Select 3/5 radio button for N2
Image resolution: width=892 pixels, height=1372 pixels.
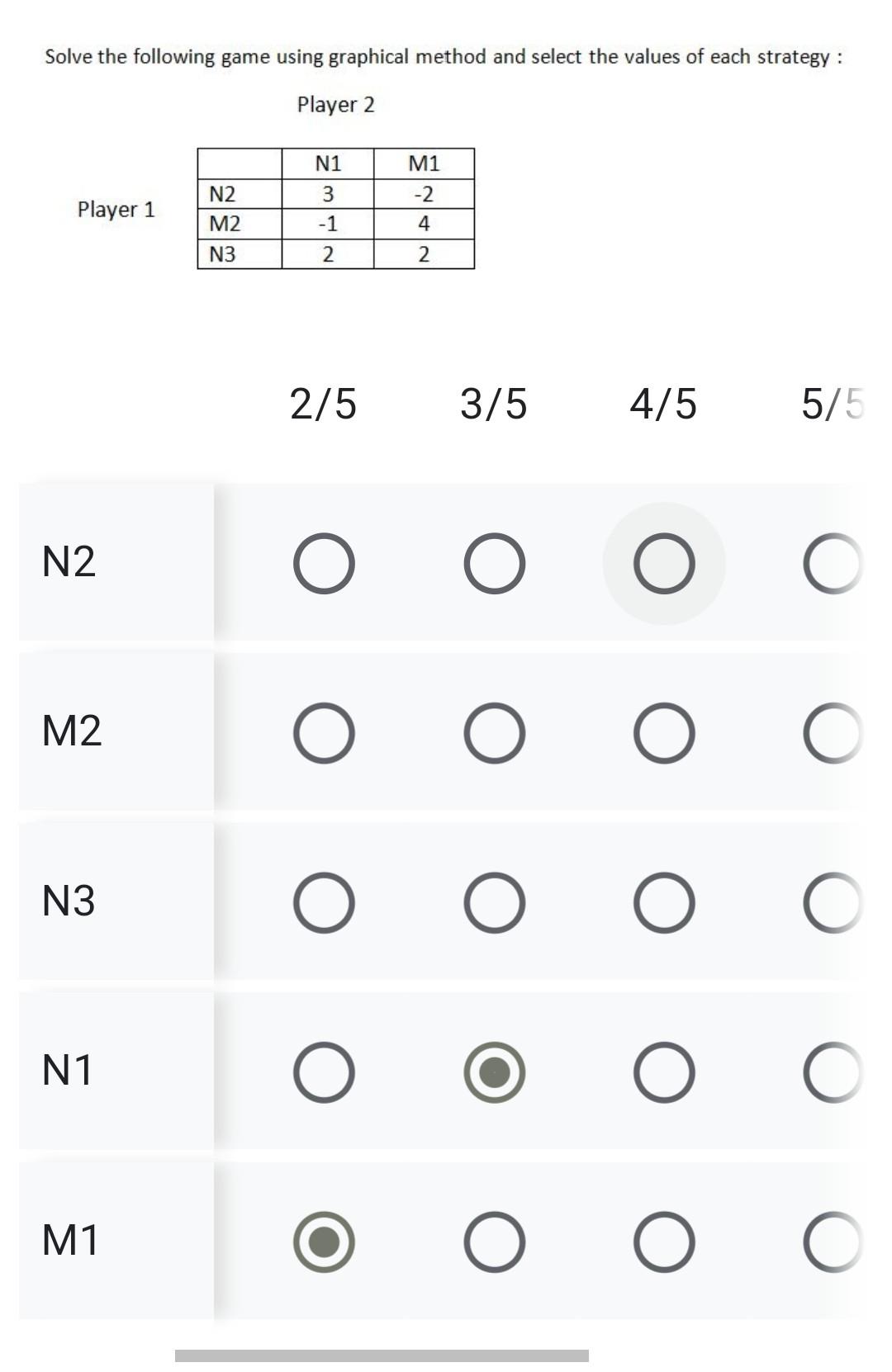click(494, 563)
